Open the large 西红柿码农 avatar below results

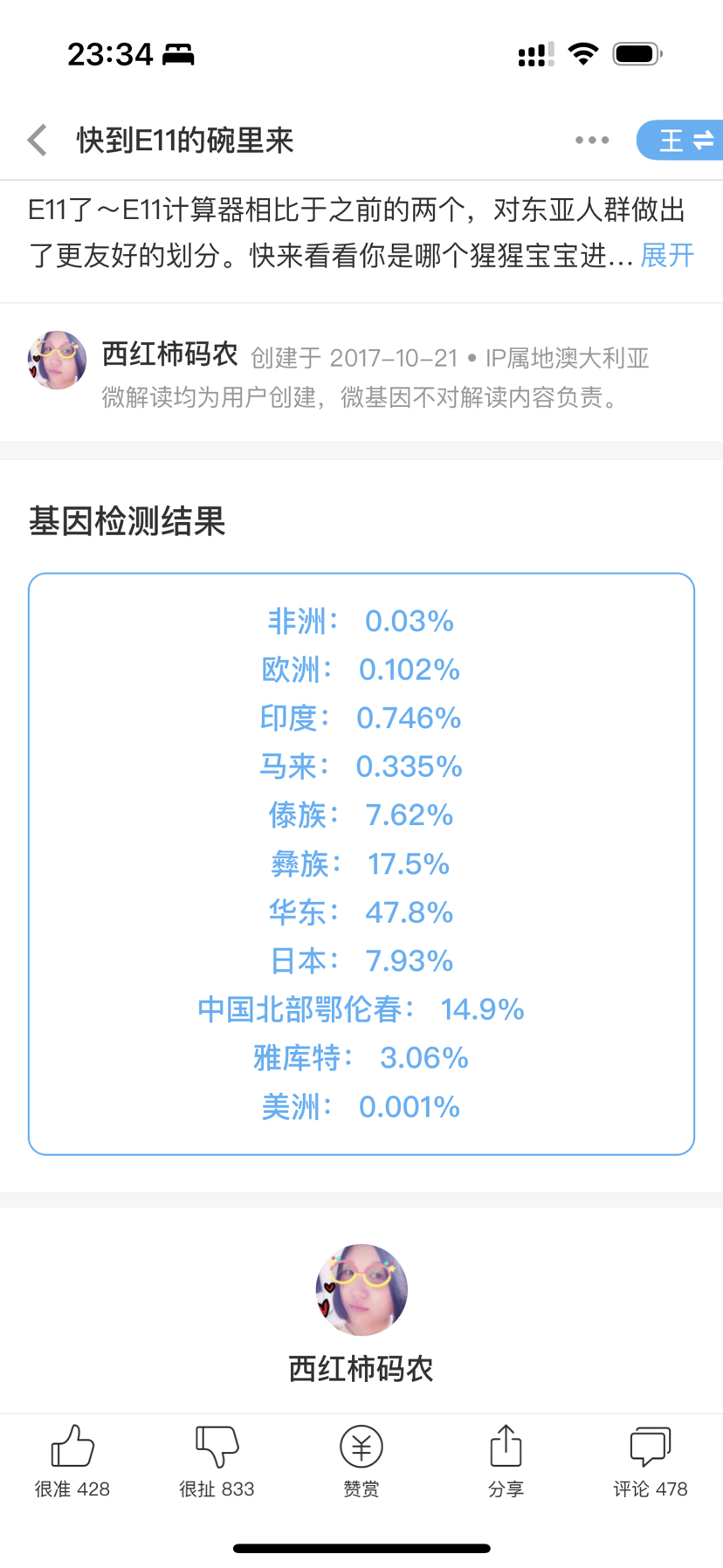361,1289
